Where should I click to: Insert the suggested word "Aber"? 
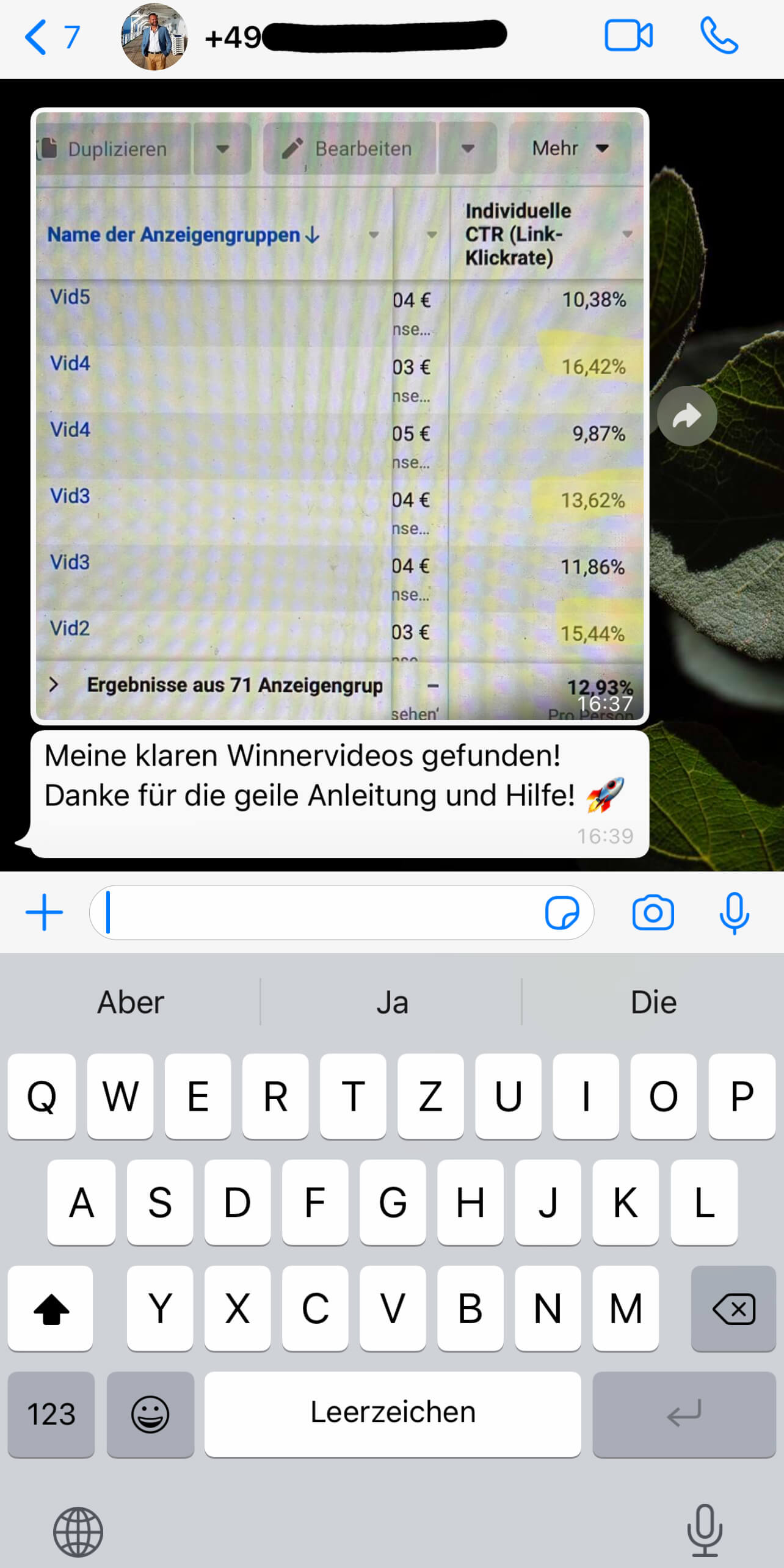(131, 1002)
